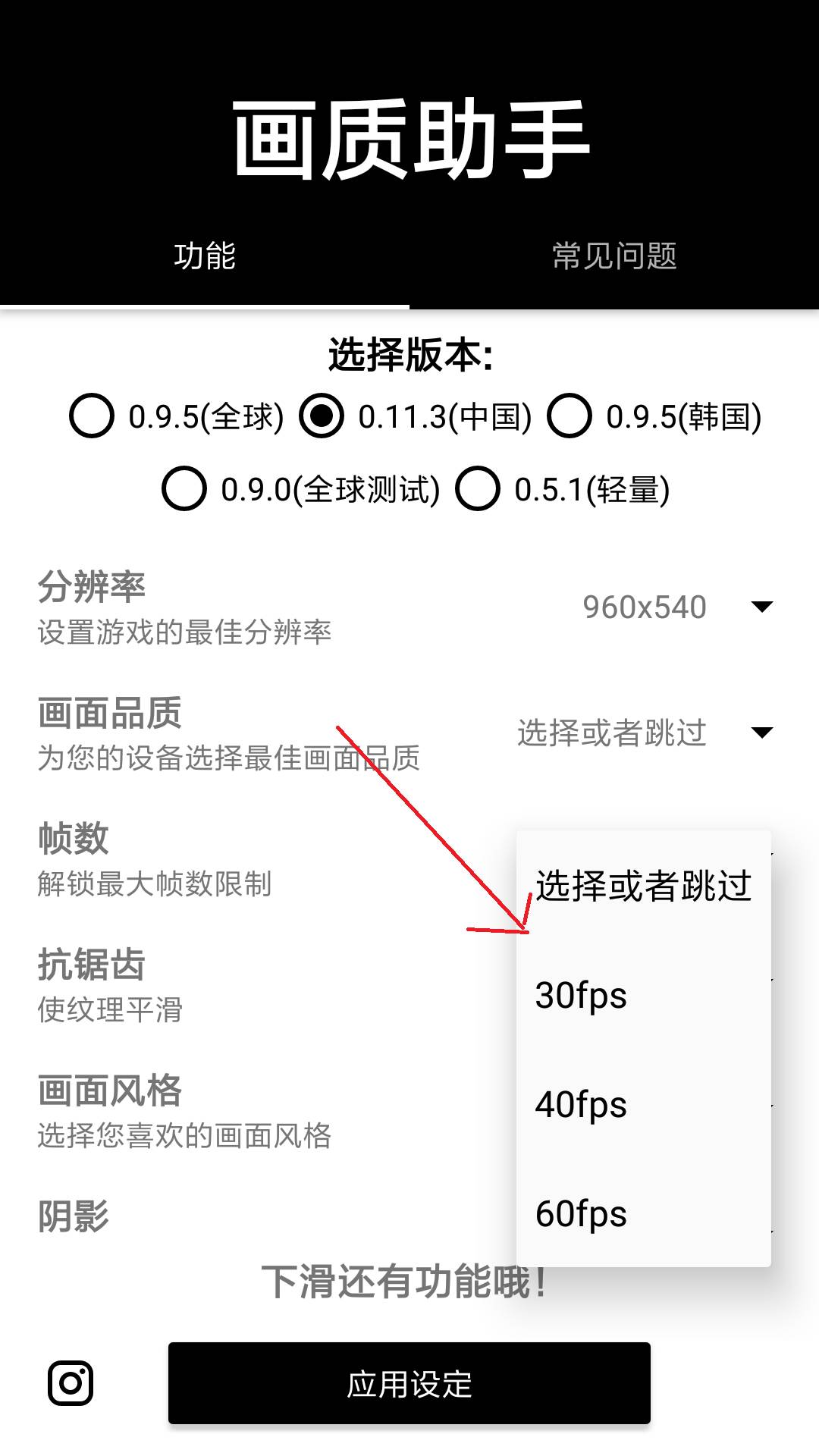Open the 分辨率 dropdown showing 960x540
Screen dimensions: 819x1456
[675, 607]
